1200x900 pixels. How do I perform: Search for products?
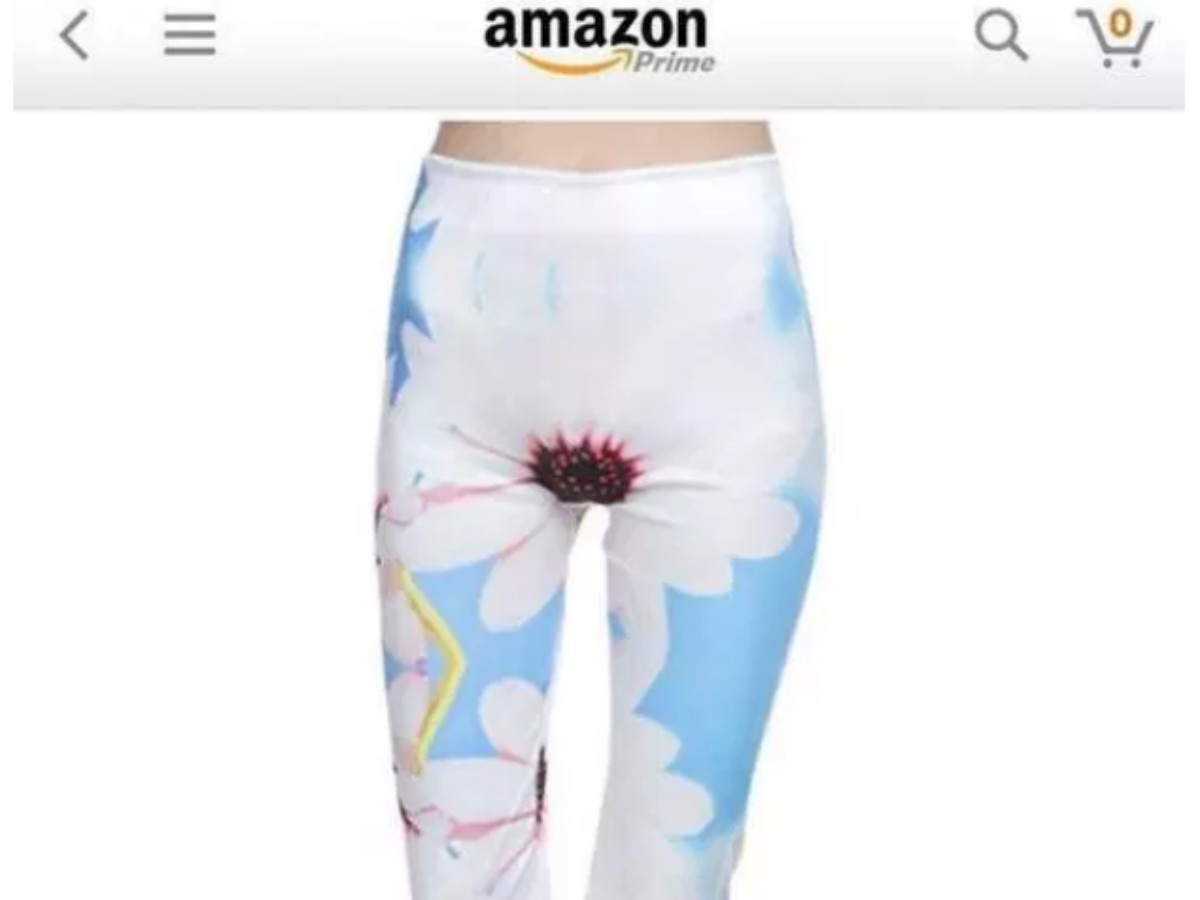pyautogui.click(x=1001, y=38)
